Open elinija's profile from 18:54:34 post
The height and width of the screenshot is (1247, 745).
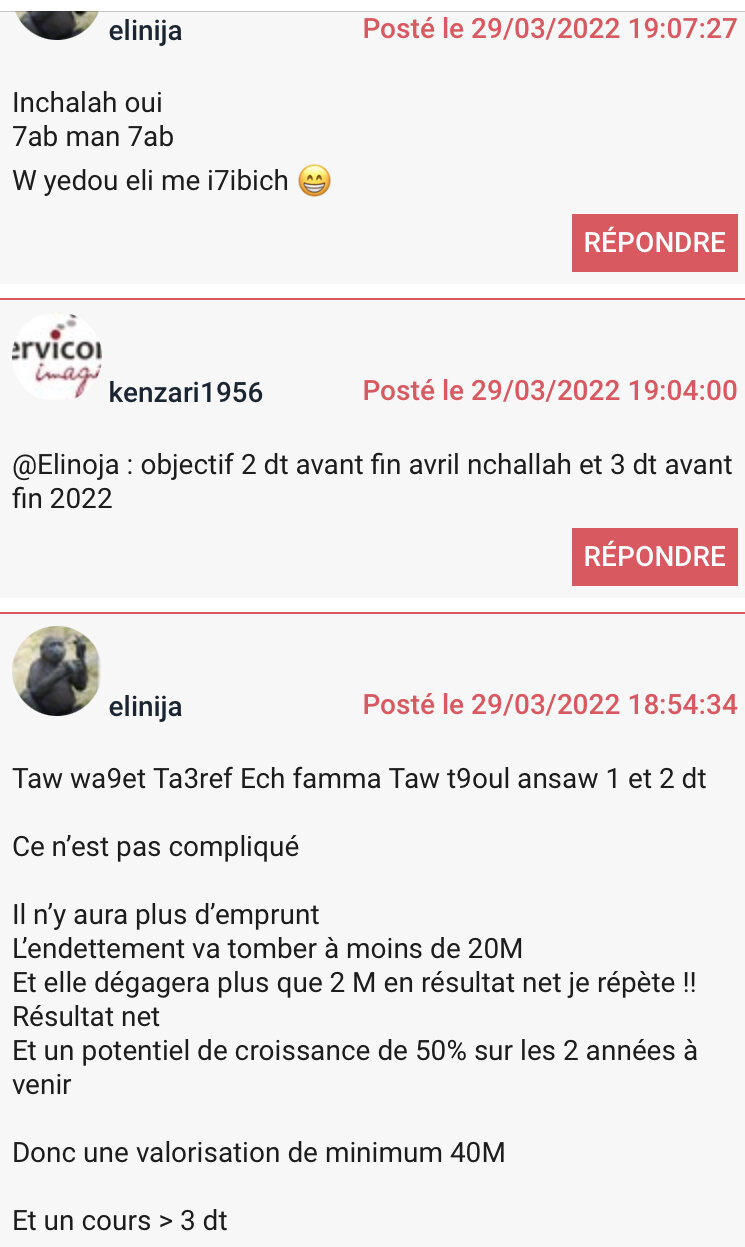click(x=145, y=707)
